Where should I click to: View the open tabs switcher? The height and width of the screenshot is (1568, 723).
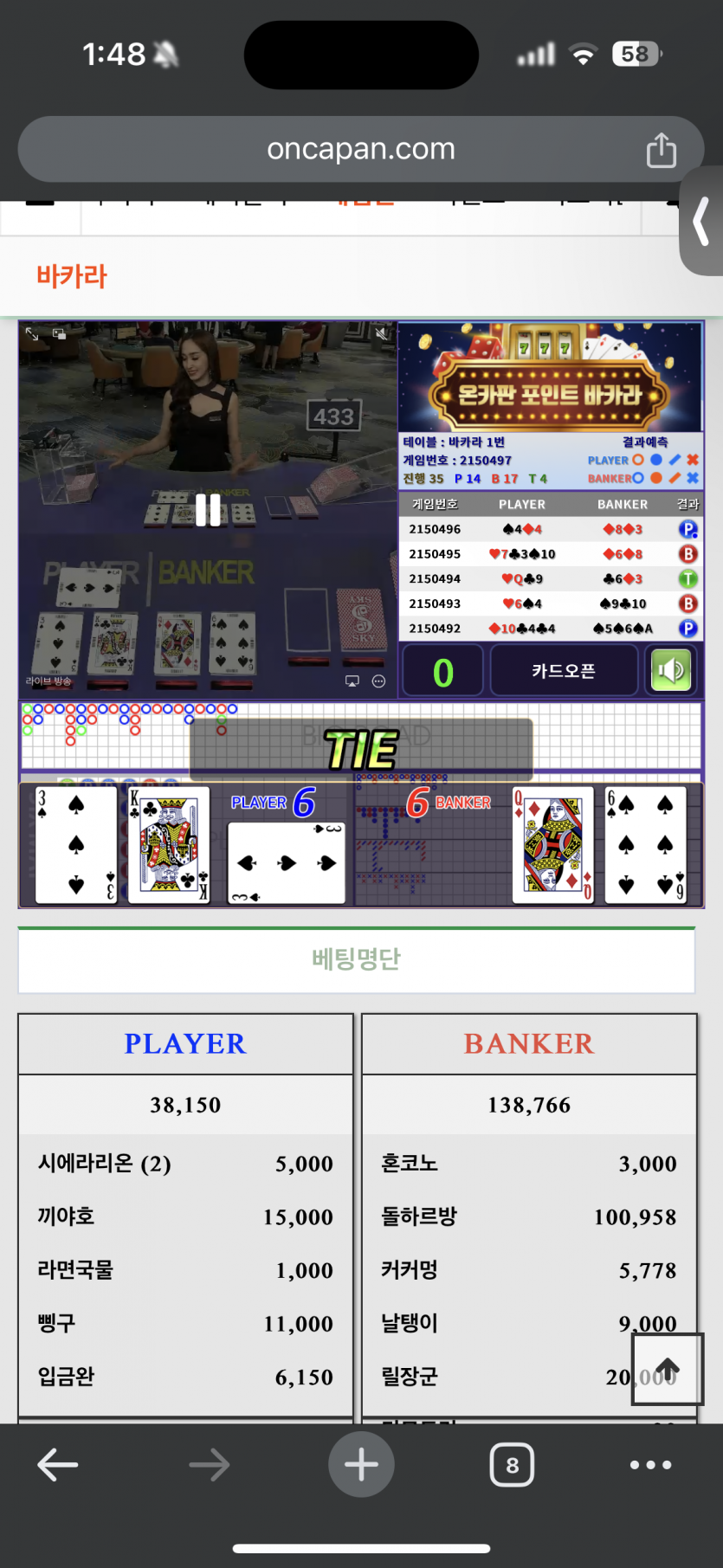coord(512,1465)
